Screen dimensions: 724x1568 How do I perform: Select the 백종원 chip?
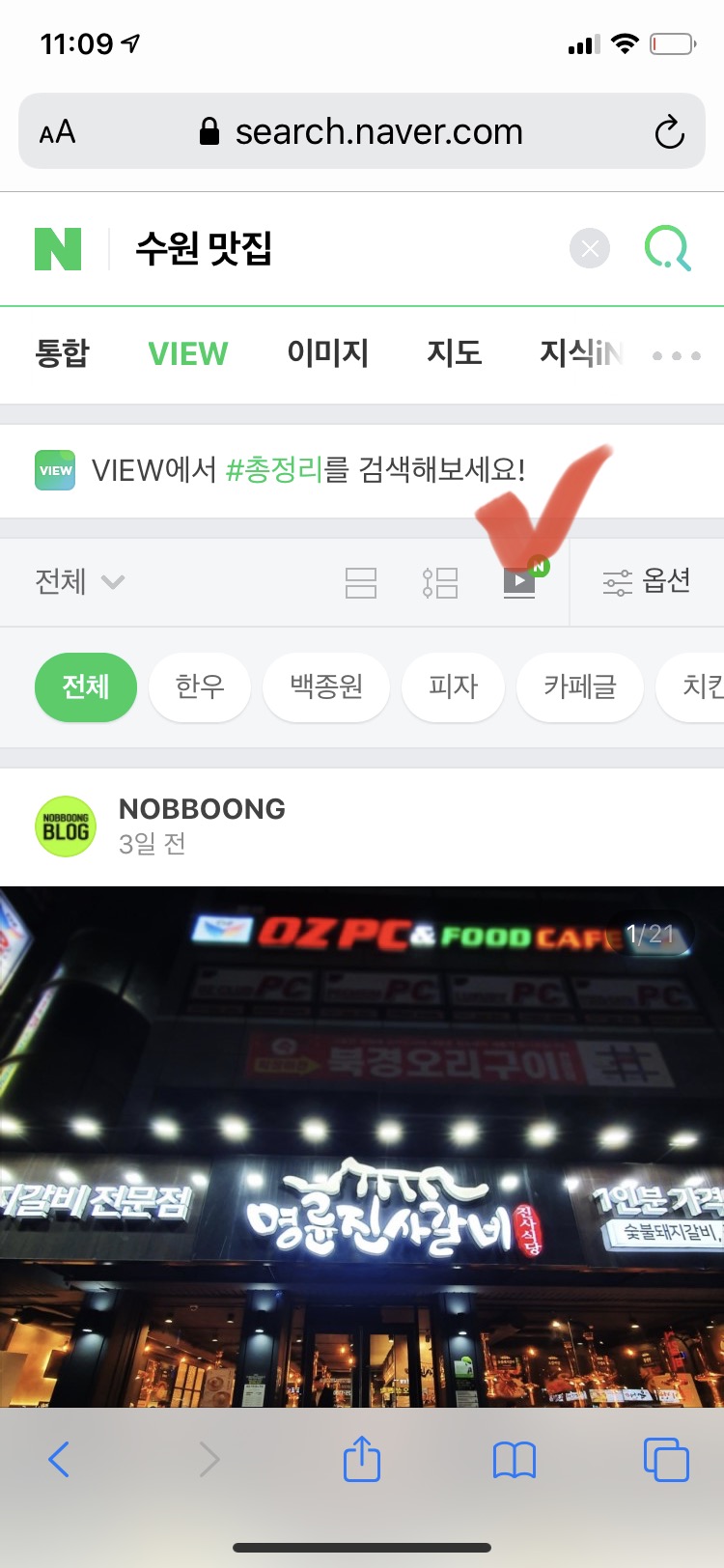pyautogui.click(x=326, y=686)
